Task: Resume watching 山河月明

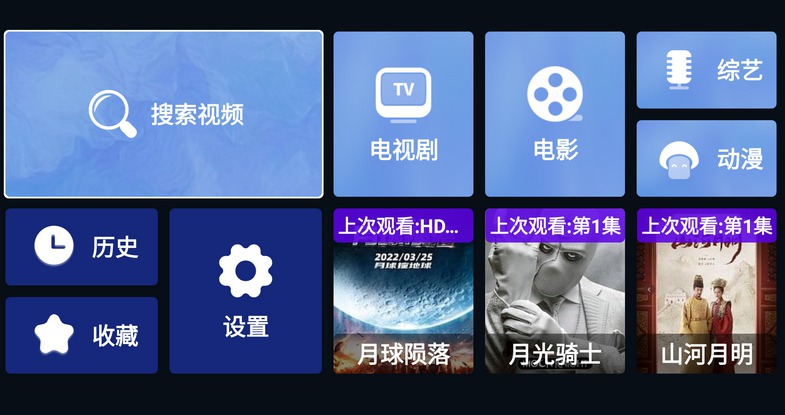Action: coord(706,291)
